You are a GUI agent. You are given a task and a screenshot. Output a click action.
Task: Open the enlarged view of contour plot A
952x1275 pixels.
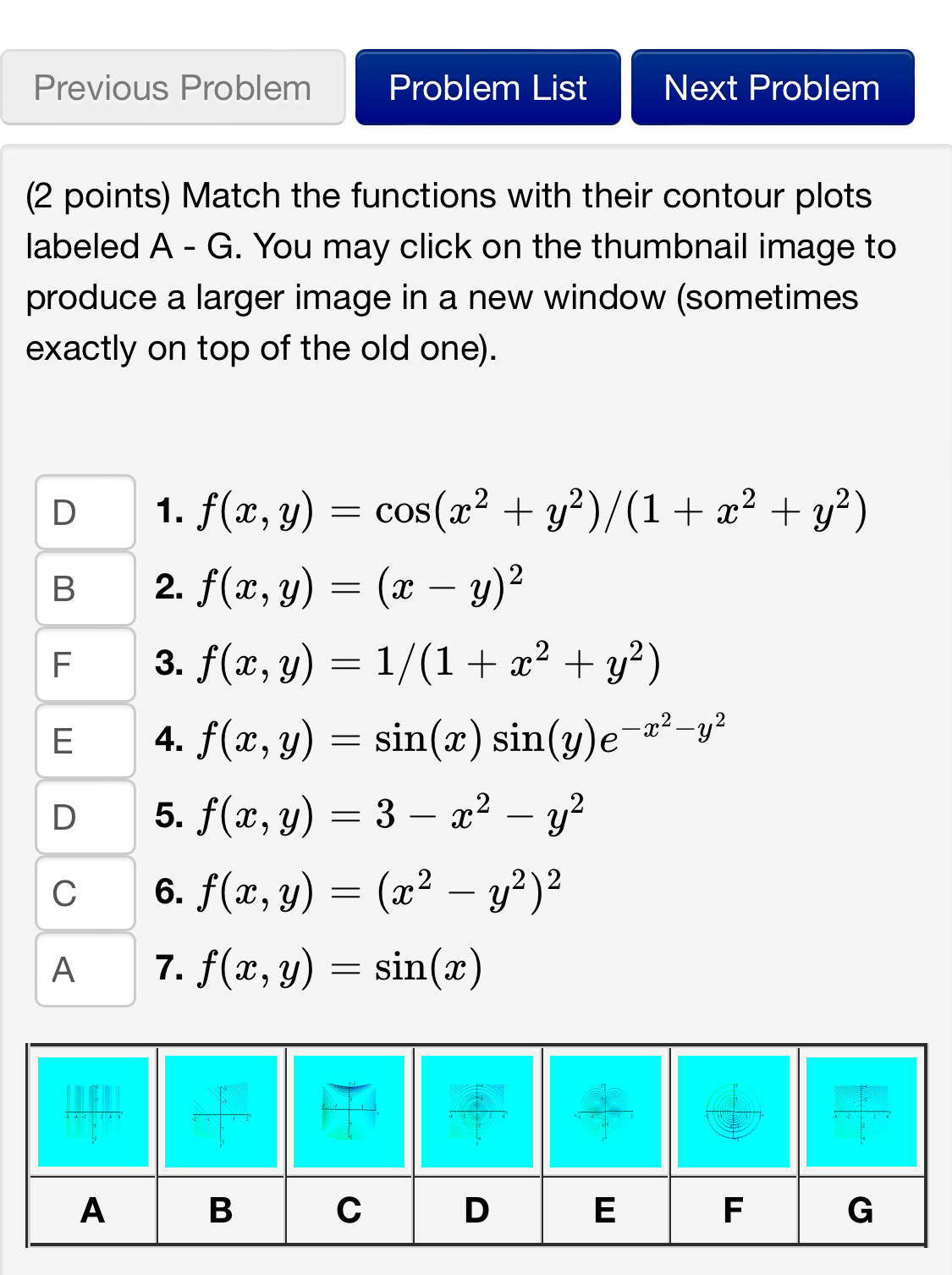[x=92, y=1113]
